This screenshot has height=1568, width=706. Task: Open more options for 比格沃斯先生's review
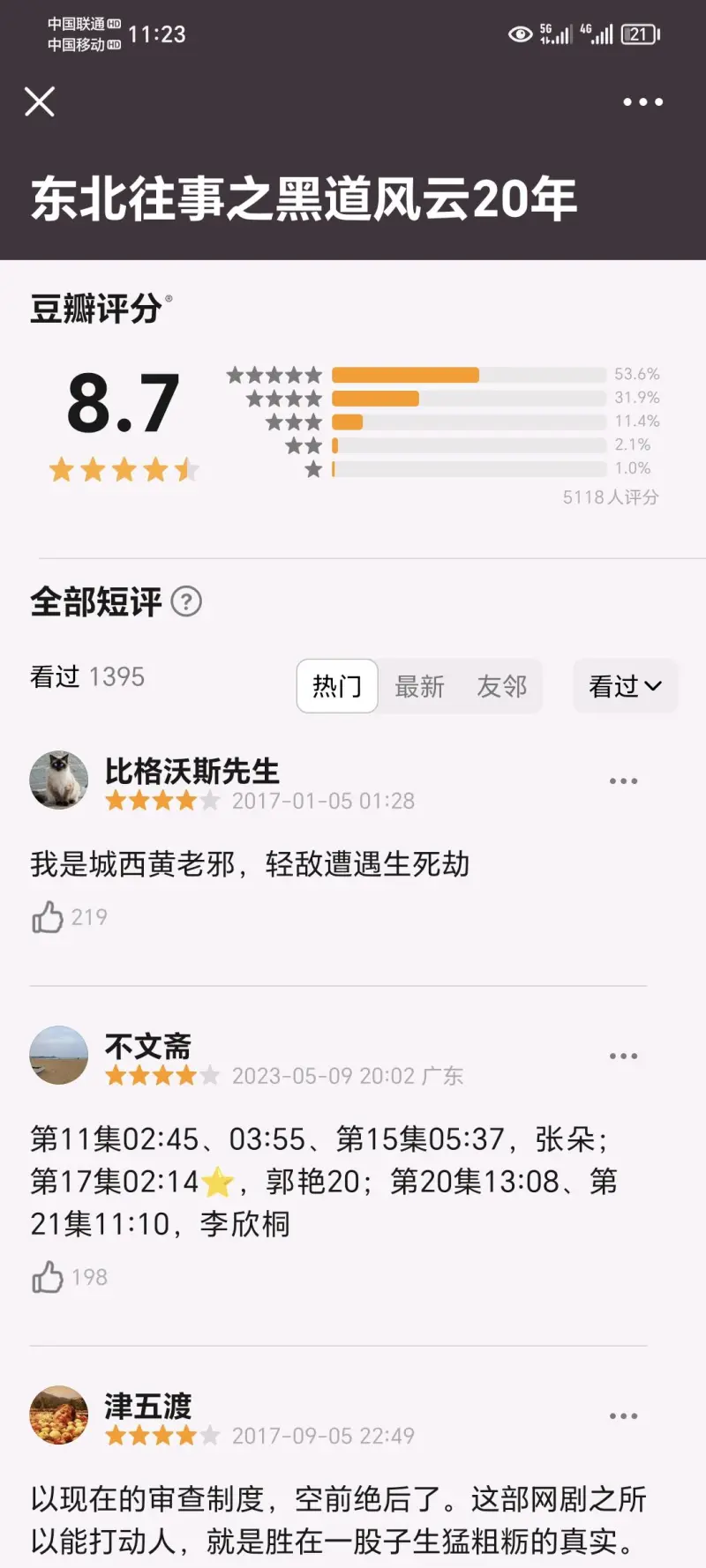(623, 781)
